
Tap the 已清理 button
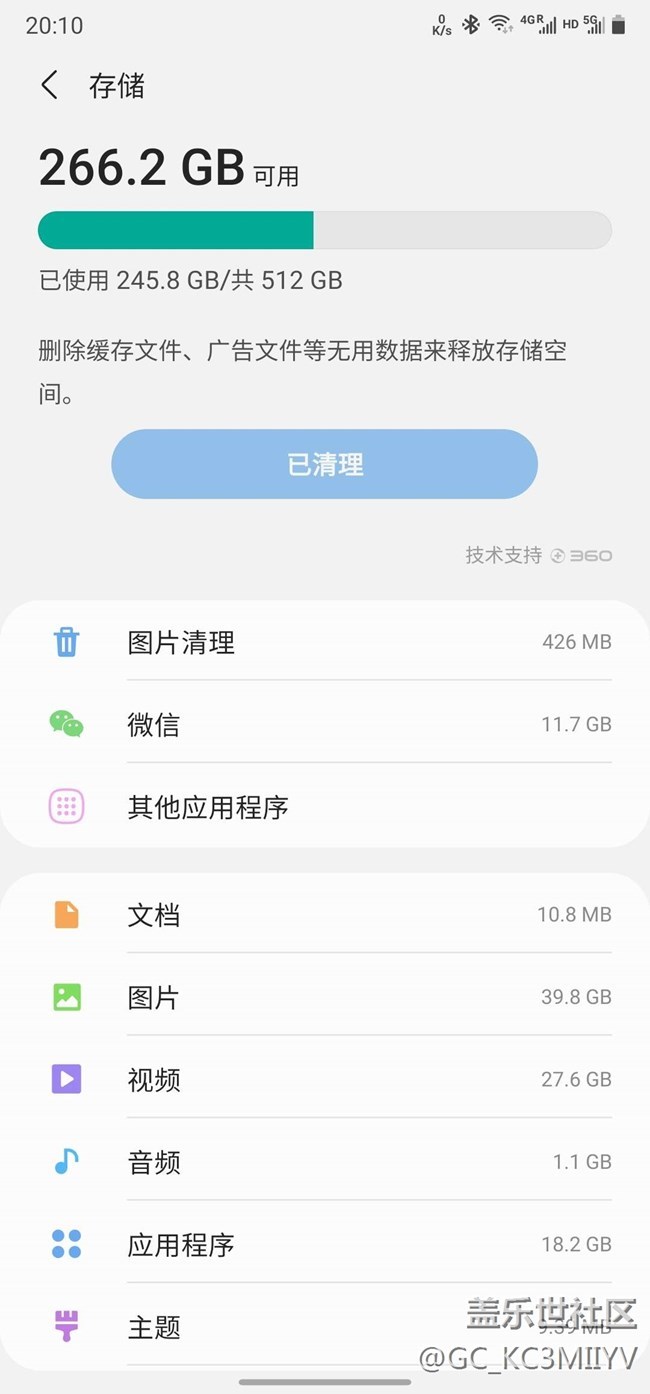point(325,464)
